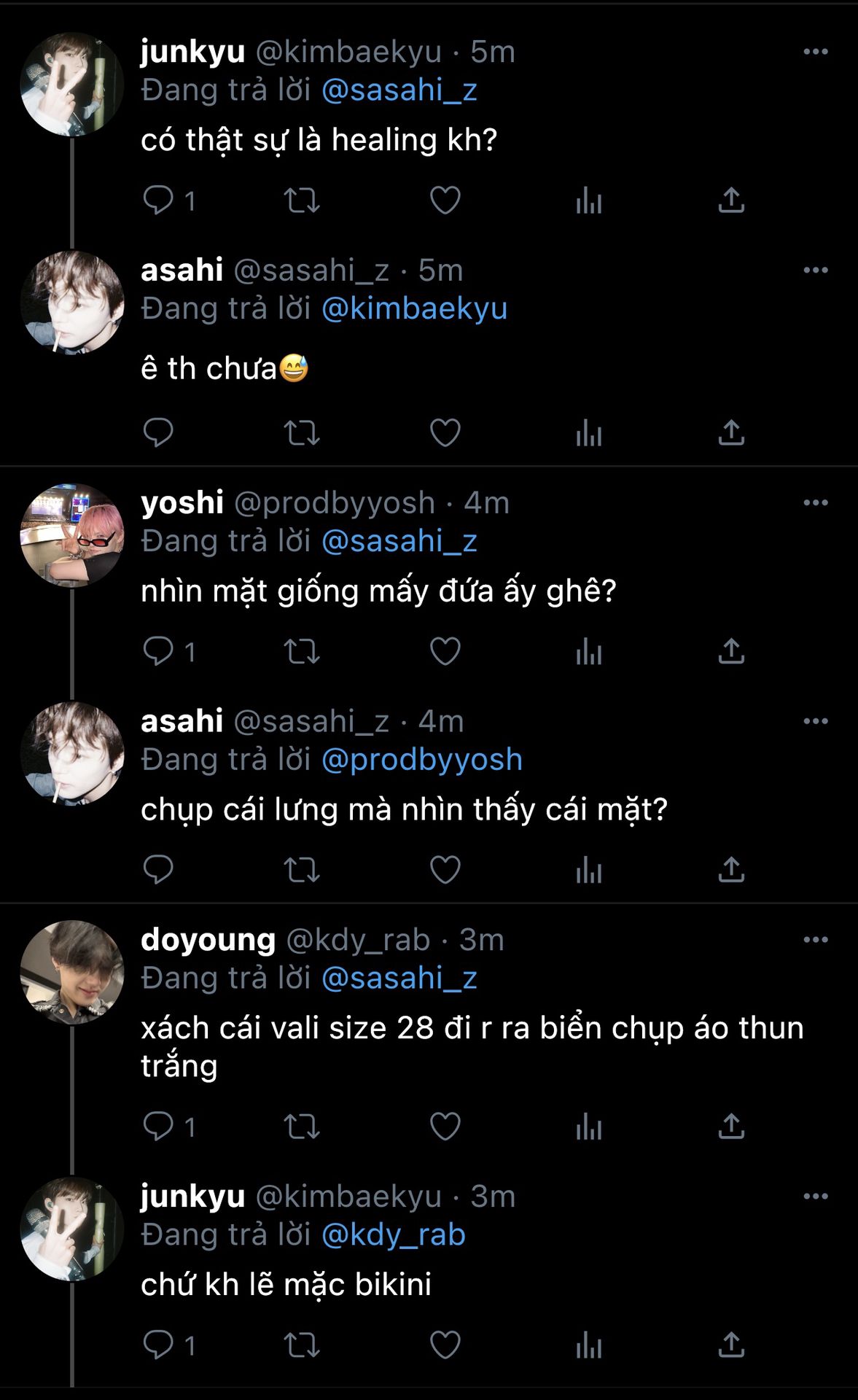Open more options on doyoung's tweet
Image resolution: width=858 pixels, height=1400 pixels.
(x=815, y=939)
